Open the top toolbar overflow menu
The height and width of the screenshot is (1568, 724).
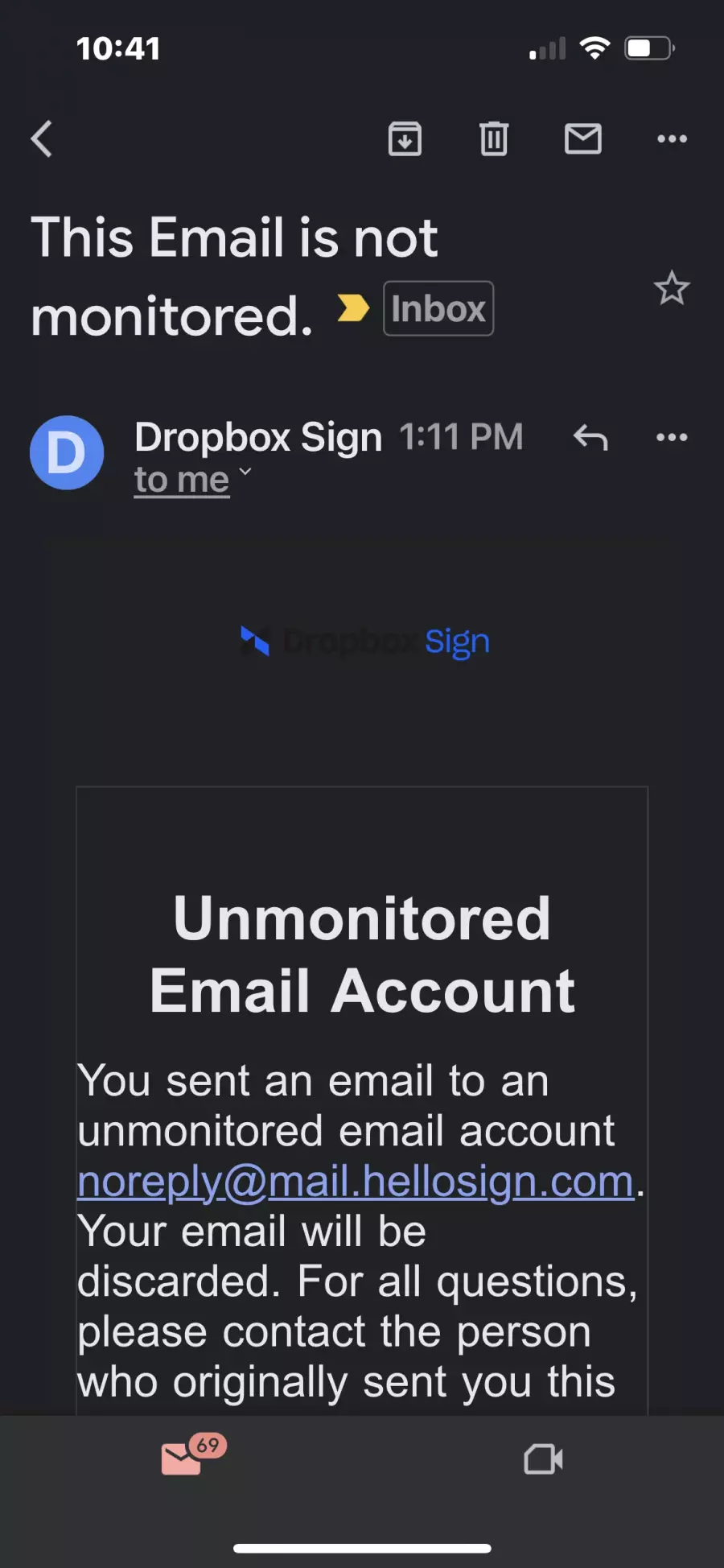click(673, 139)
